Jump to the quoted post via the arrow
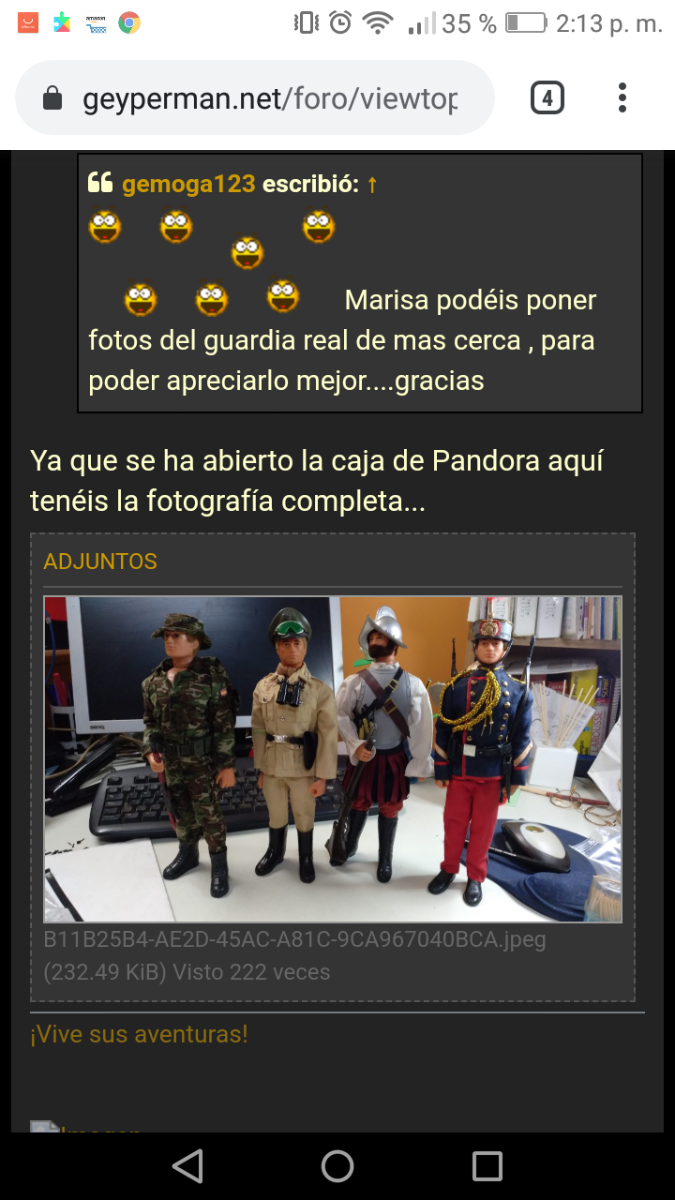Image resolution: width=675 pixels, height=1200 pixels. click(x=372, y=184)
